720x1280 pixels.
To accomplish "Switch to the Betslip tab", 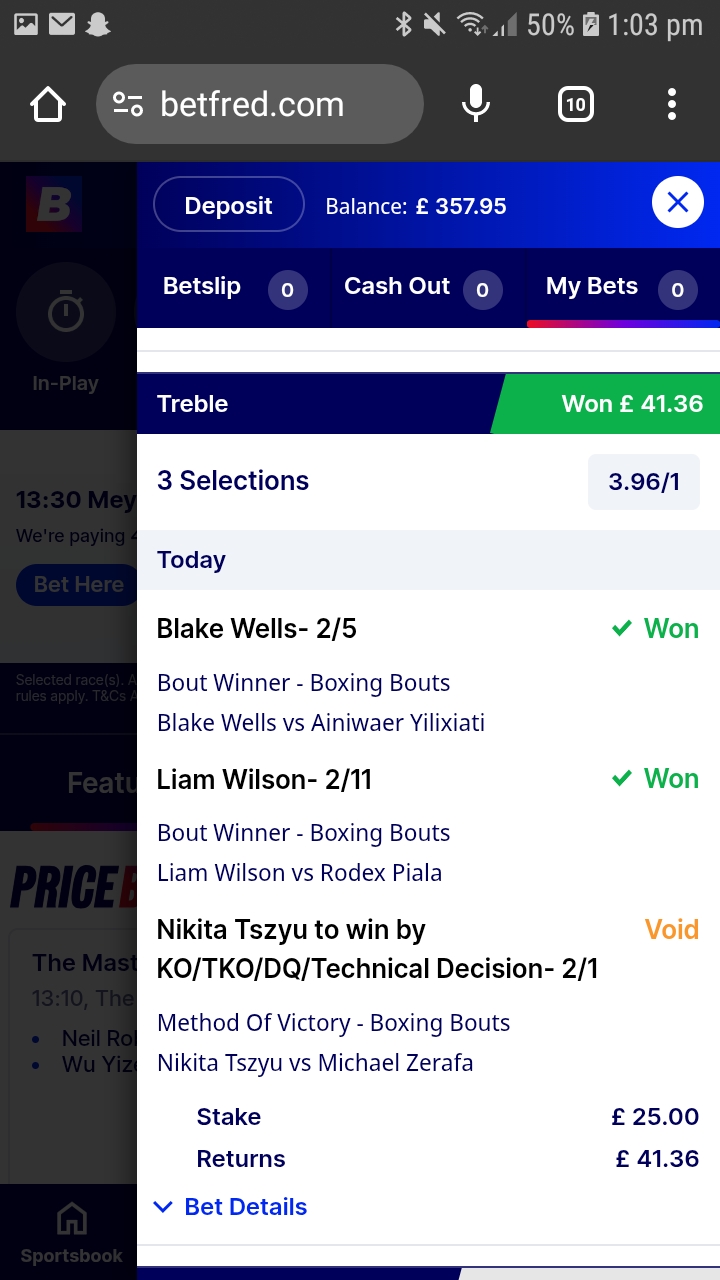I will (202, 286).
